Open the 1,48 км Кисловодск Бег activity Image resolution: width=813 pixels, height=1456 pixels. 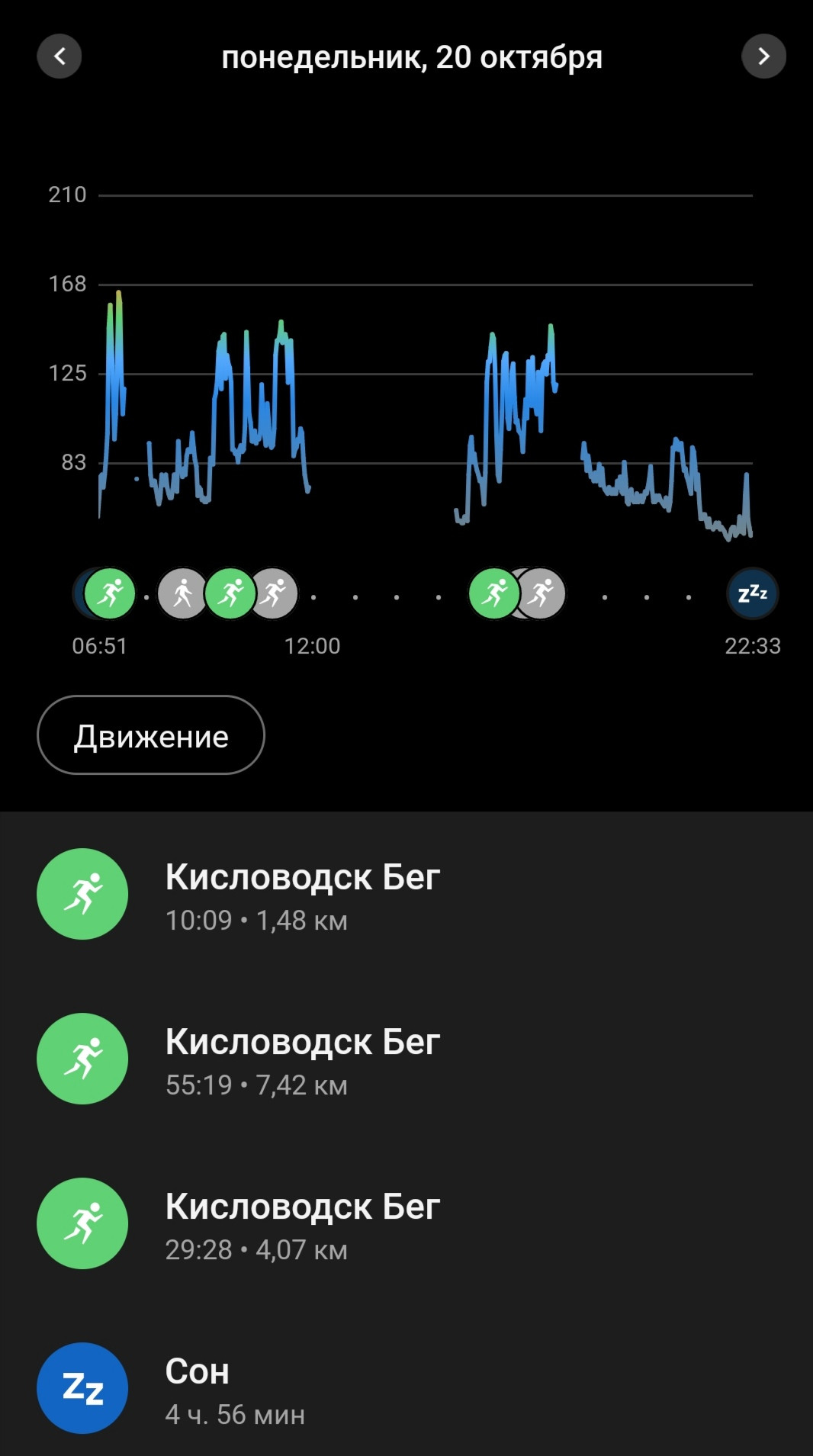(406, 895)
